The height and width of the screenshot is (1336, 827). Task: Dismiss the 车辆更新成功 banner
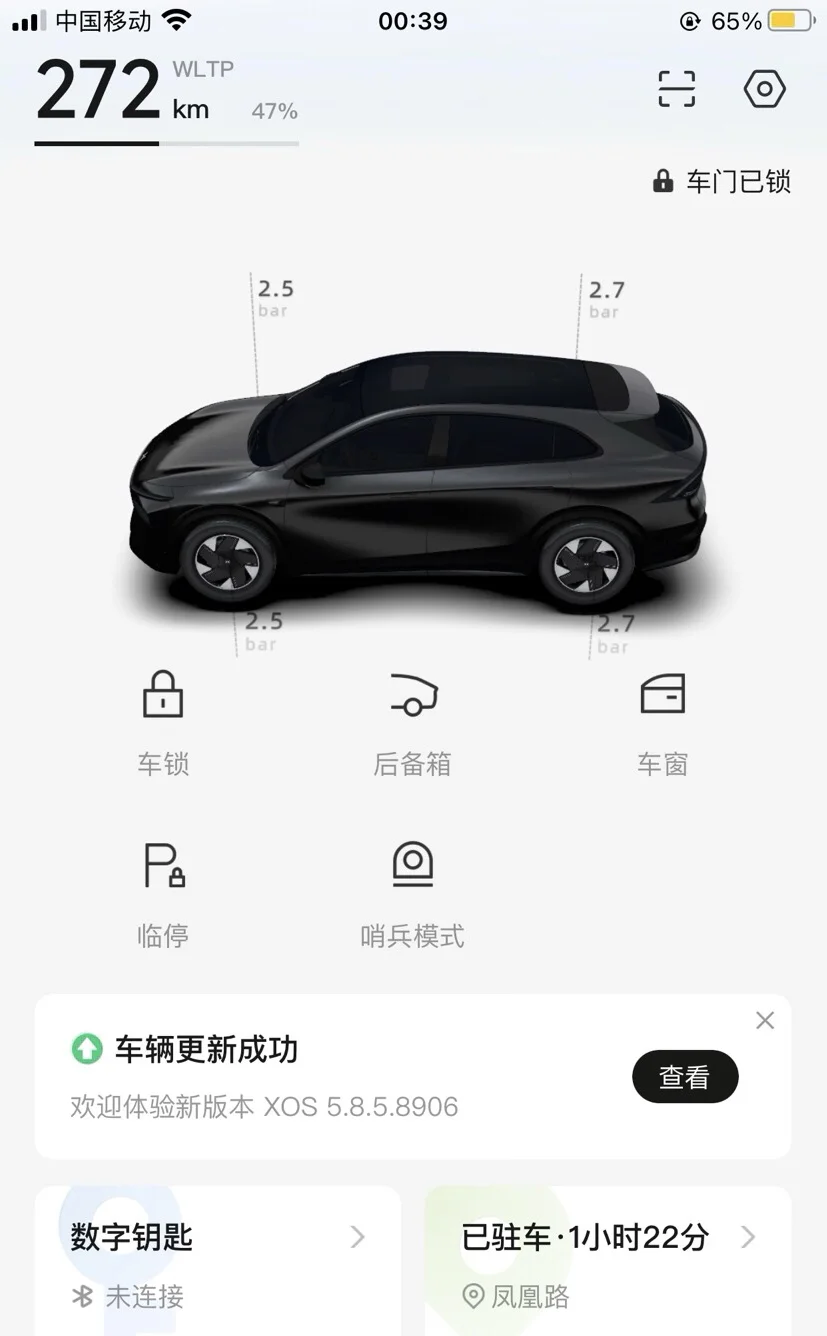pos(765,1020)
